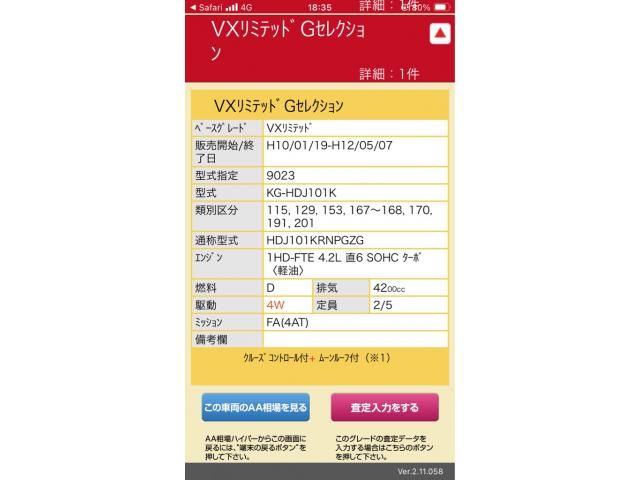Open この車両のAA相場を見る button

click(255, 408)
